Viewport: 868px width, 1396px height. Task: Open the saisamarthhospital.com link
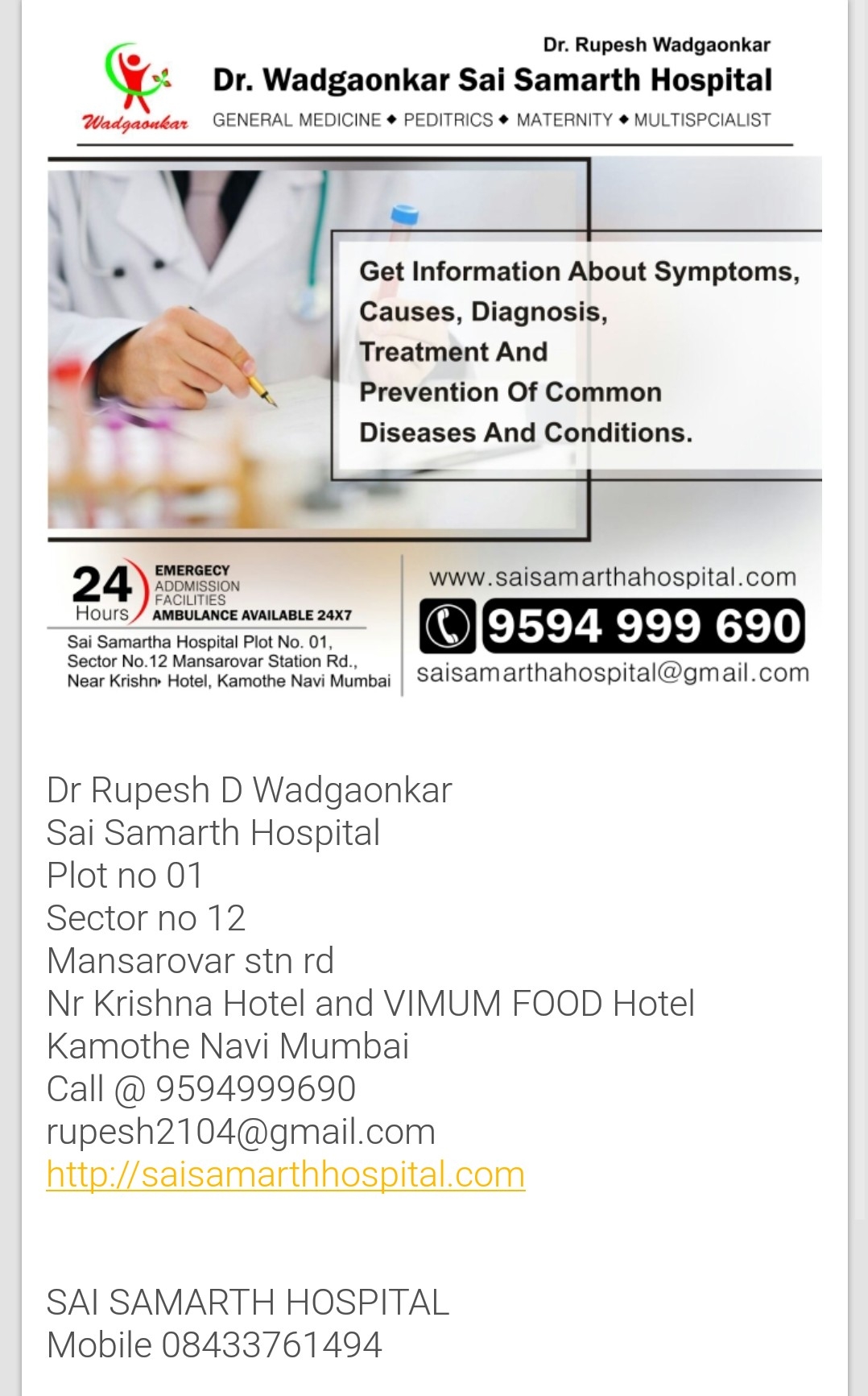click(x=286, y=1174)
